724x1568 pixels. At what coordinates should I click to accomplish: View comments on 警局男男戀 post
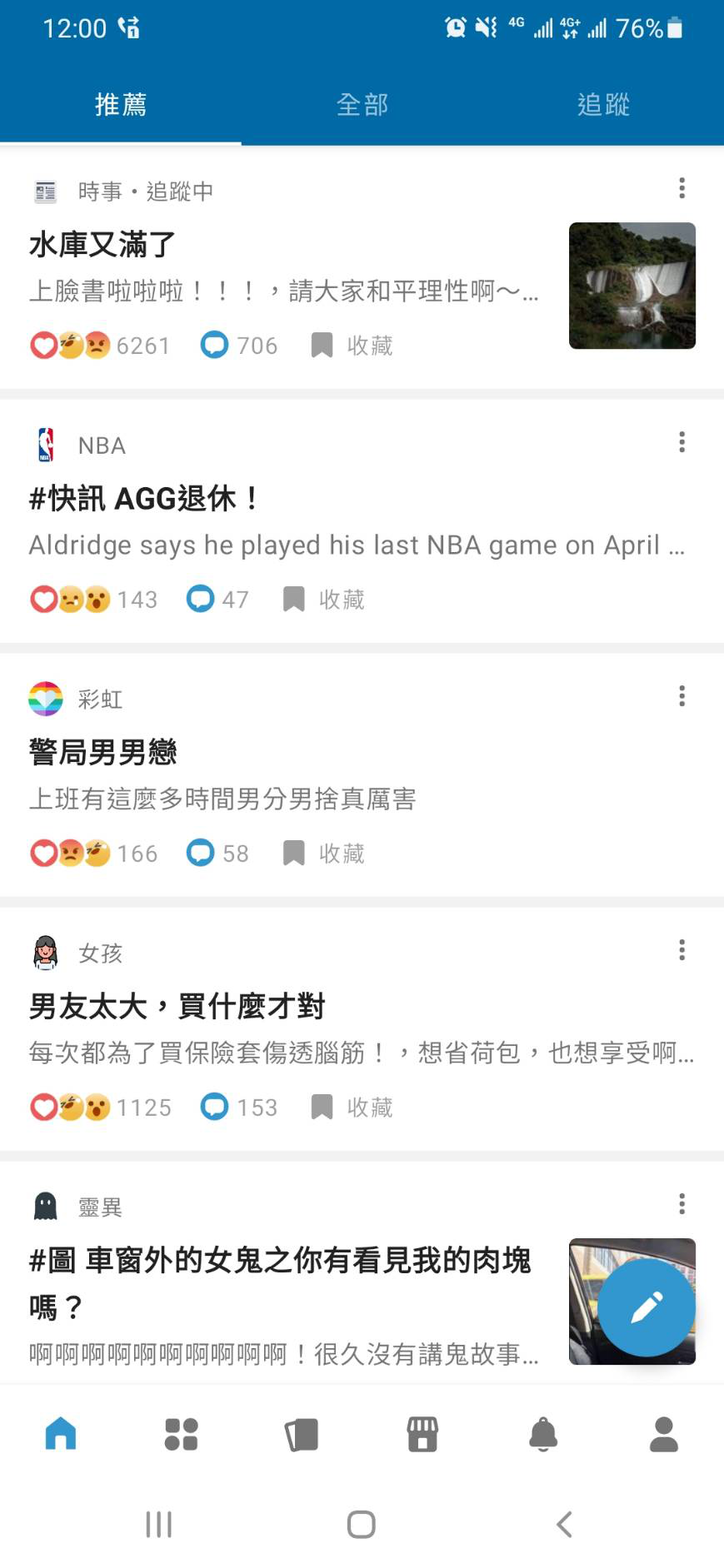pyautogui.click(x=217, y=854)
